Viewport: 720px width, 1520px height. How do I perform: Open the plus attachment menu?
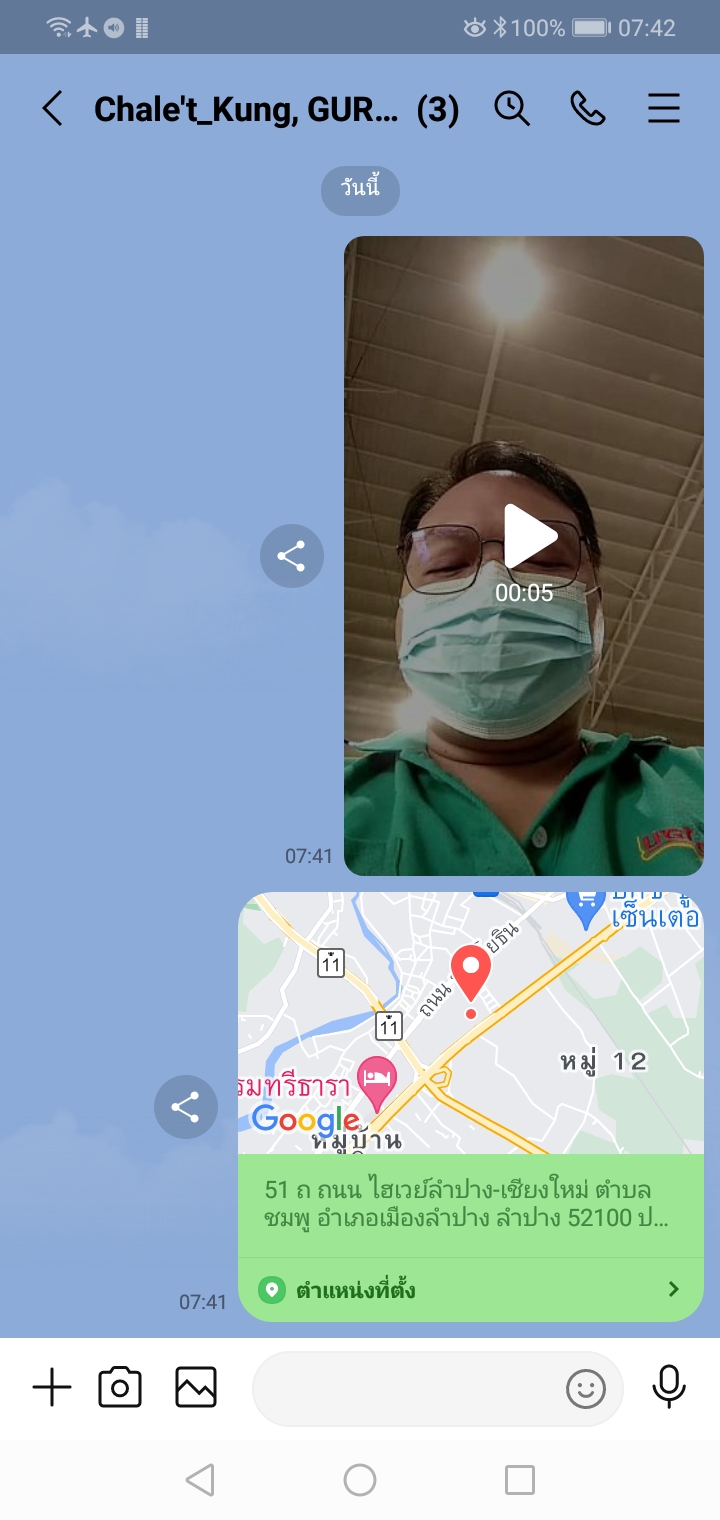52,1388
